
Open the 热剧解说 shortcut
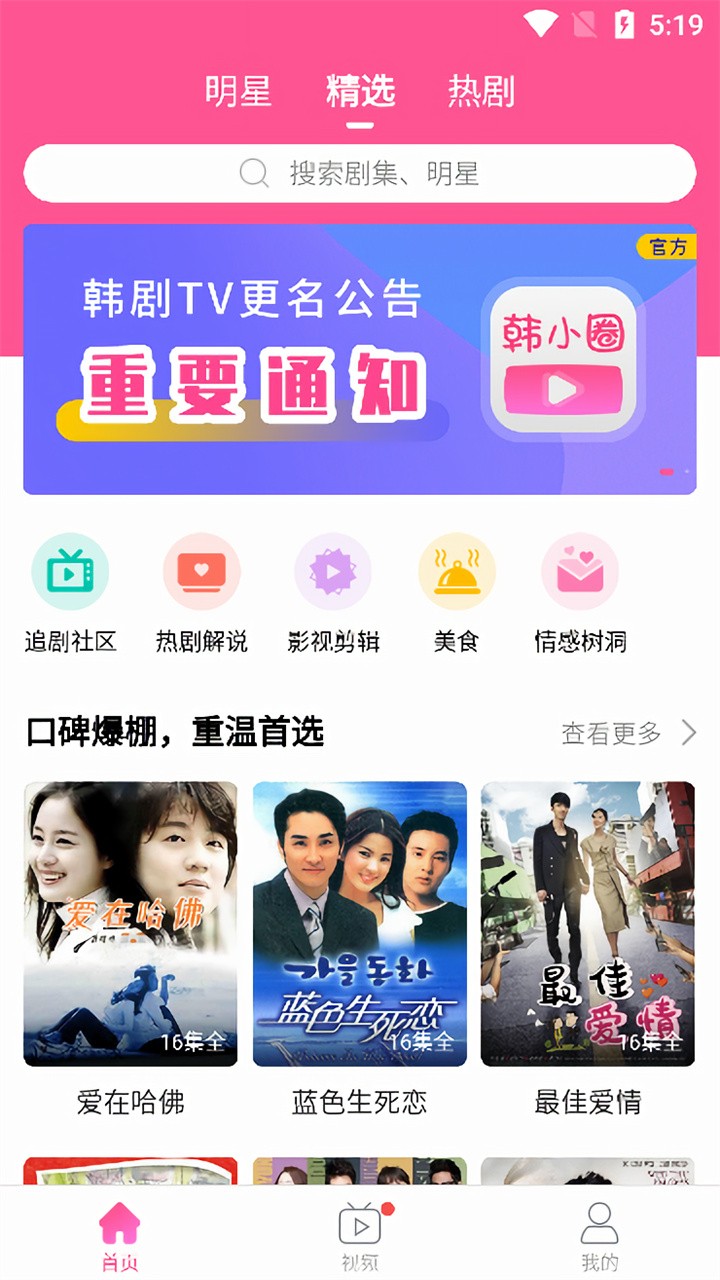201,592
